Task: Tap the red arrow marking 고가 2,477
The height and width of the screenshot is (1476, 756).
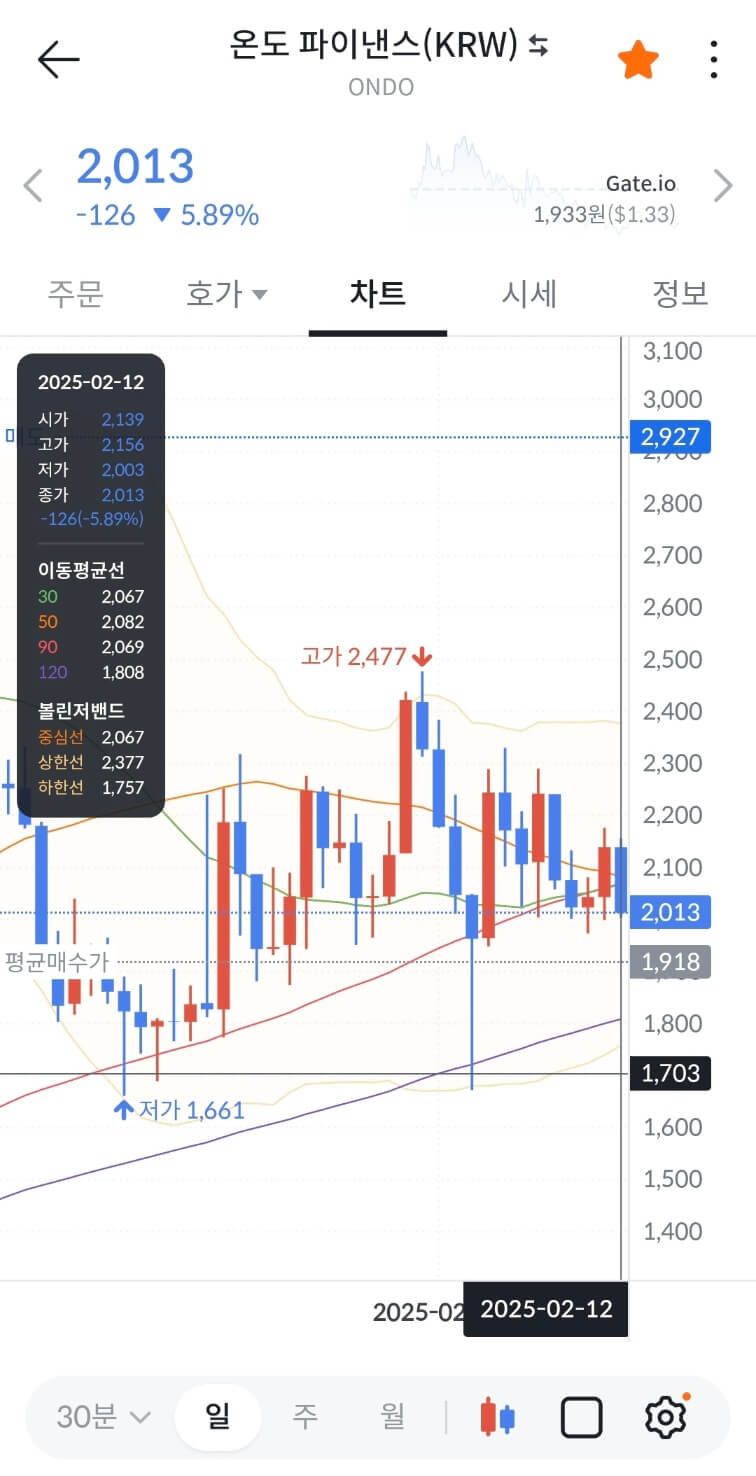Action: click(x=423, y=658)
